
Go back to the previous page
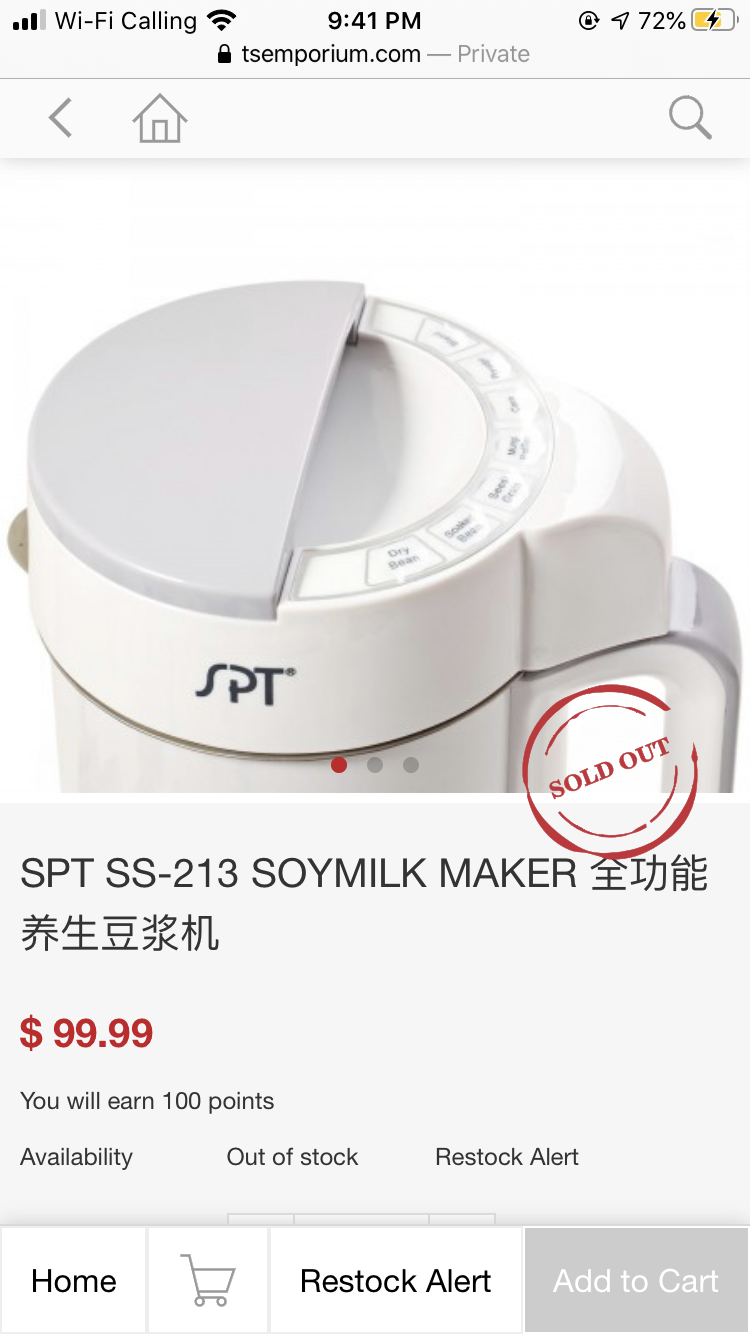point(60,119)
